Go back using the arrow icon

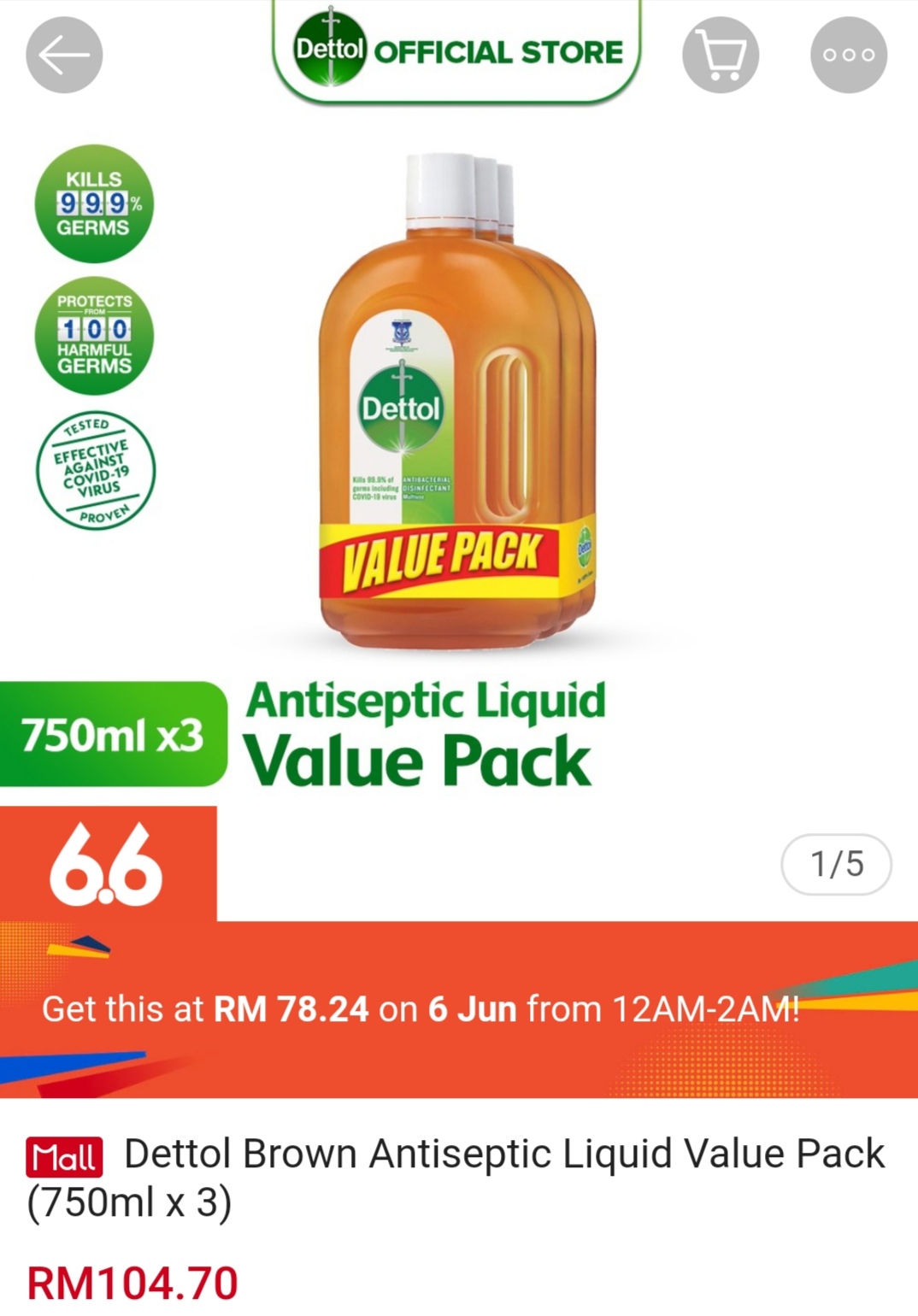64,56
